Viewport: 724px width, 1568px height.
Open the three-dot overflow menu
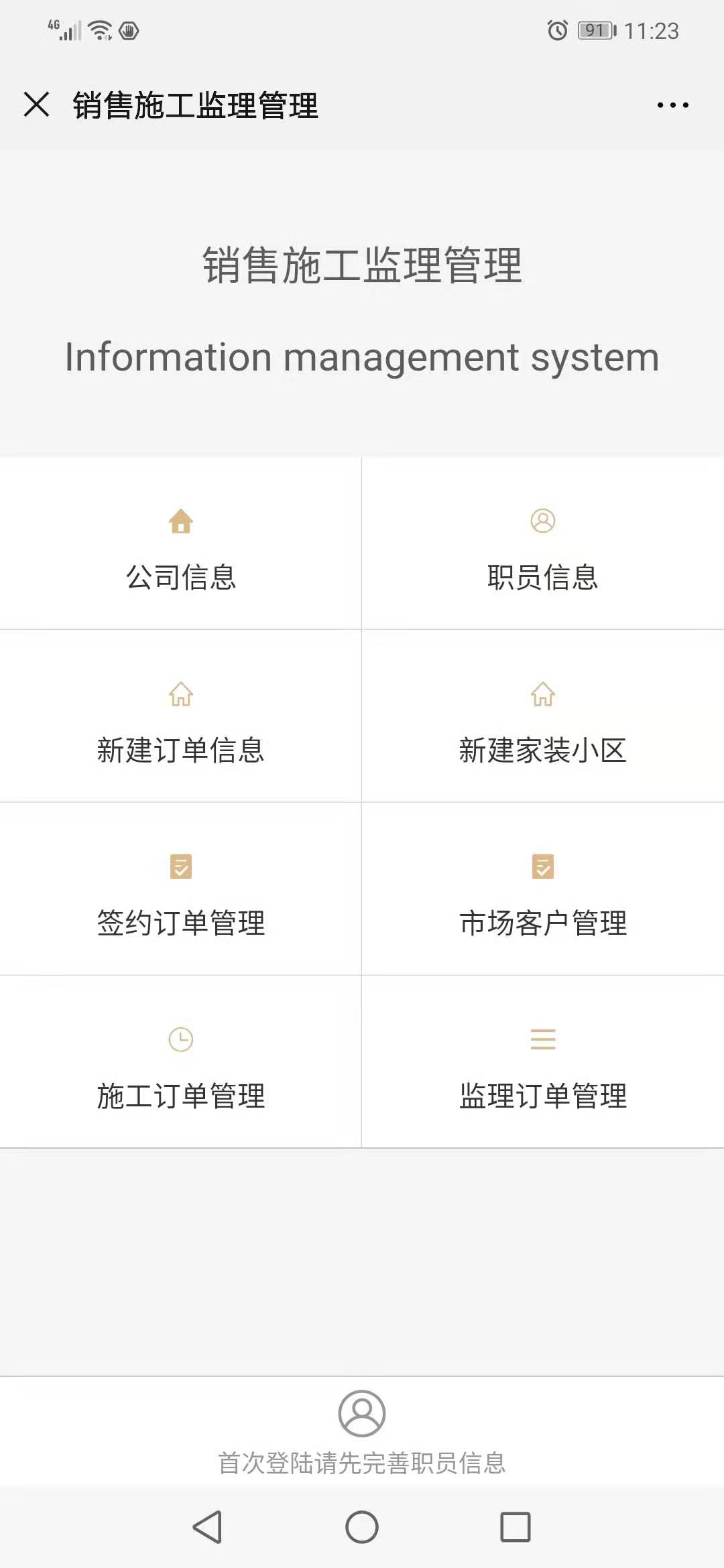(x=672, y=105)
